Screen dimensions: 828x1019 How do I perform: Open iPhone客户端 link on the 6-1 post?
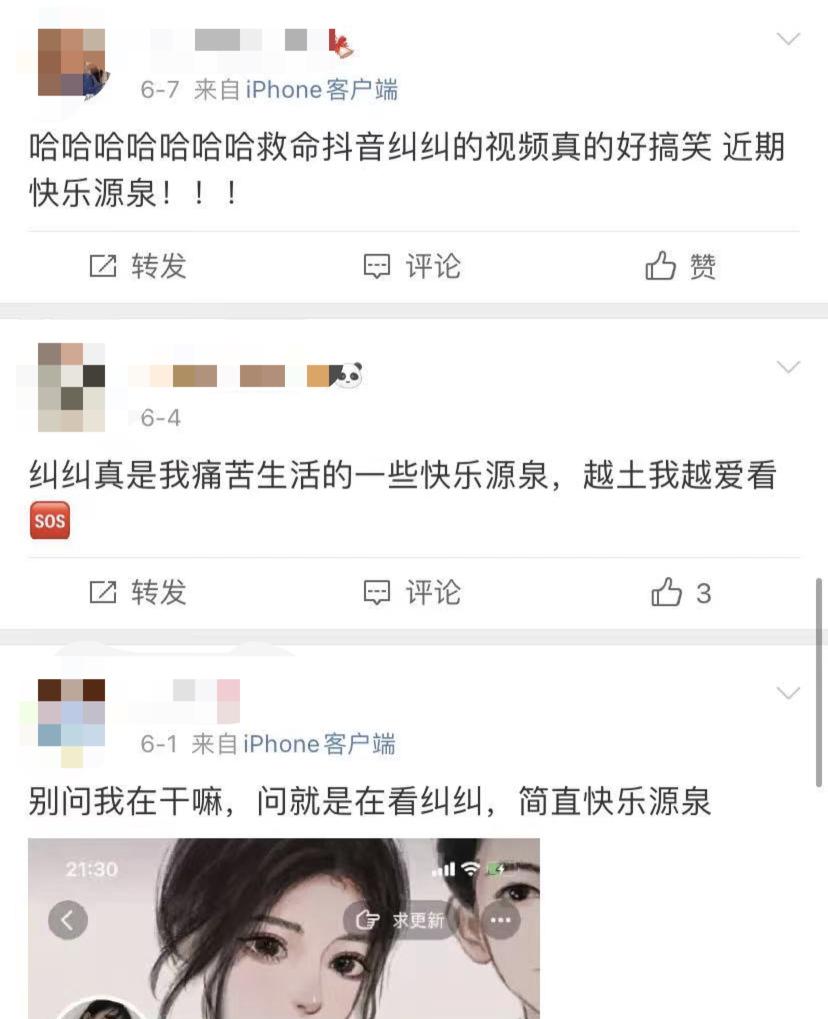tap(319, 744)
